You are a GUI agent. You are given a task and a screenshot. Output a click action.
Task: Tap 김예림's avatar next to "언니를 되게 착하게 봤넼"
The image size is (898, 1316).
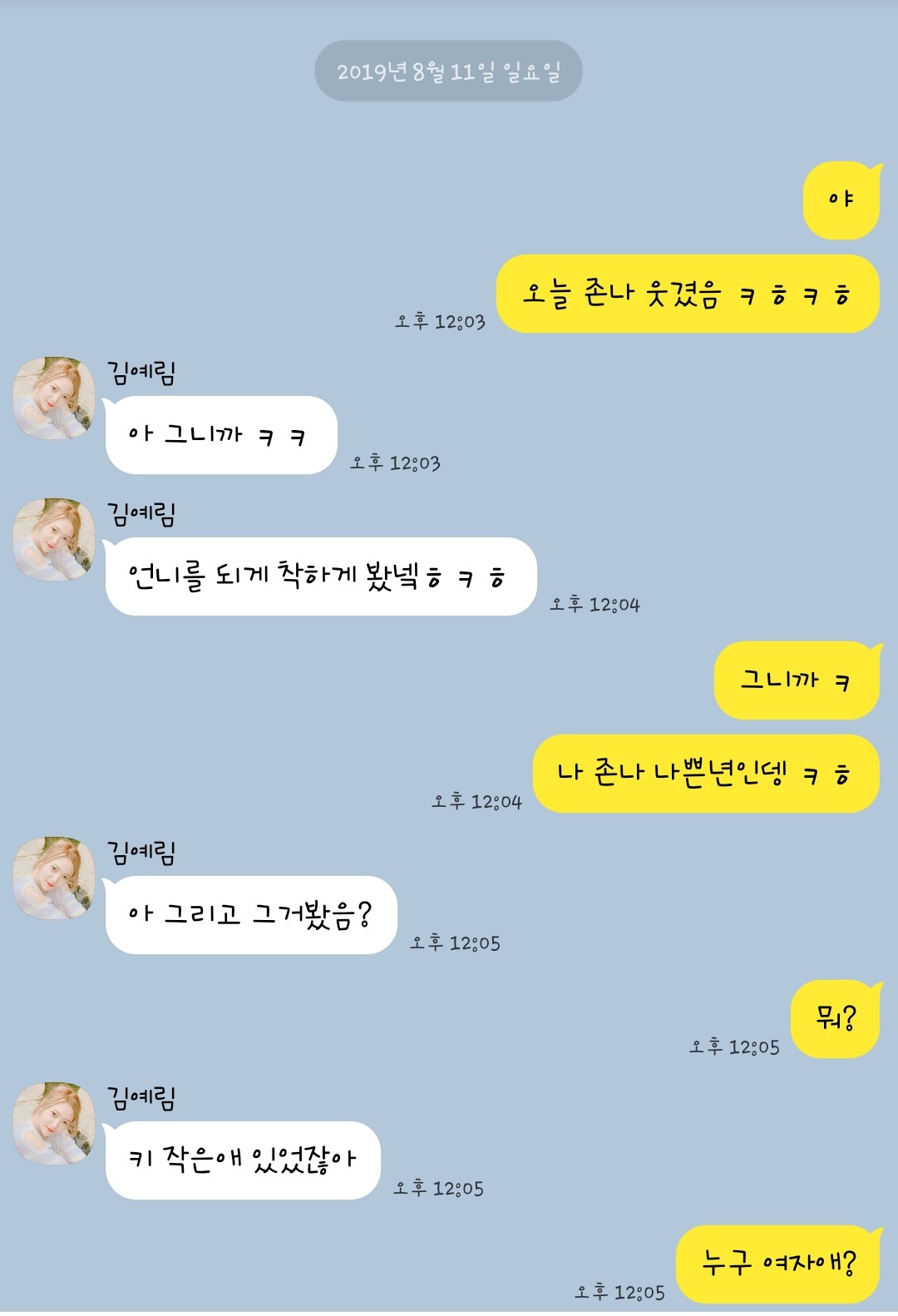[x=54, y=539]
